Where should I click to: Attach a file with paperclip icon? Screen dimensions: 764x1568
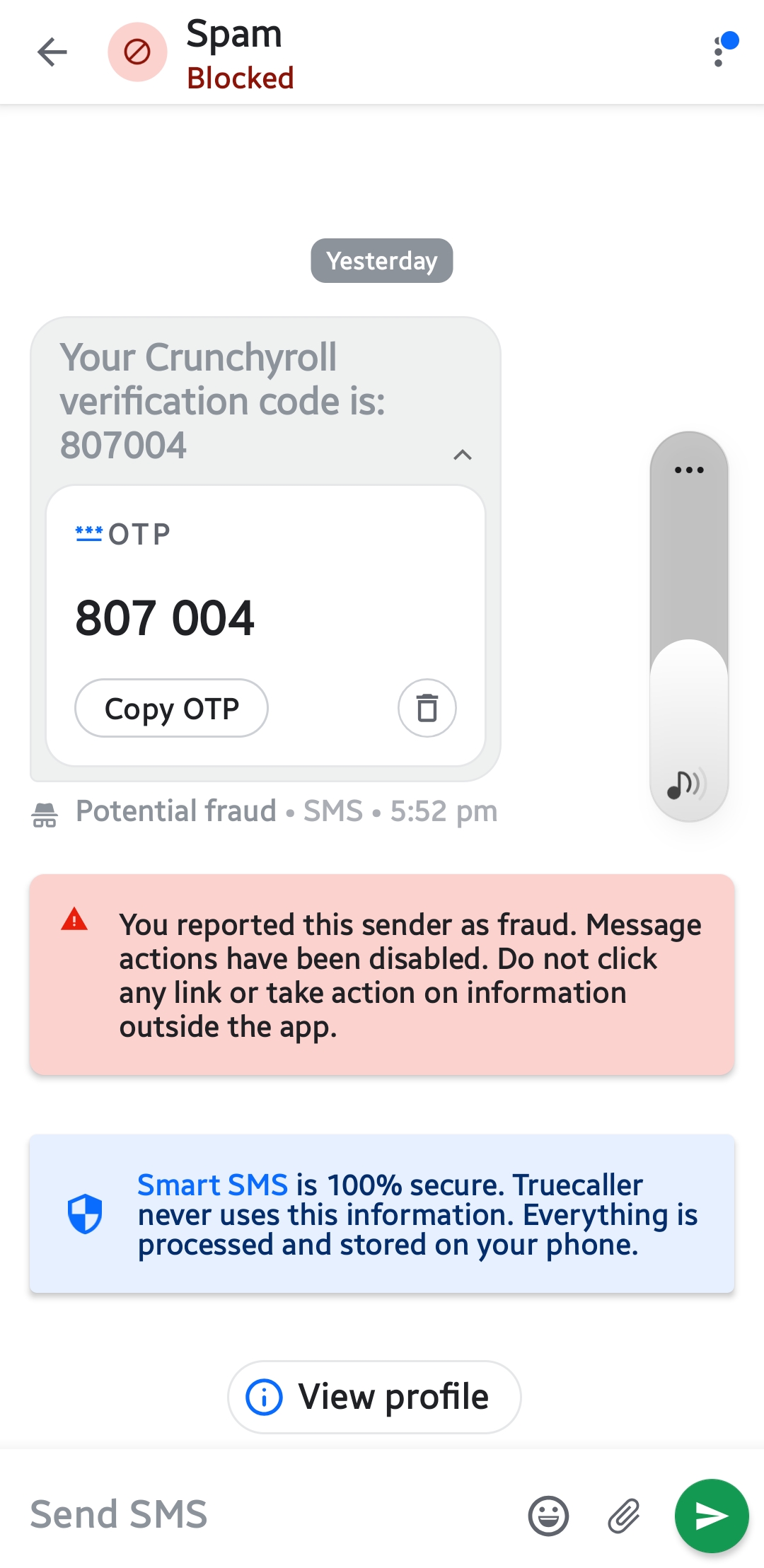pos(624,1516)
